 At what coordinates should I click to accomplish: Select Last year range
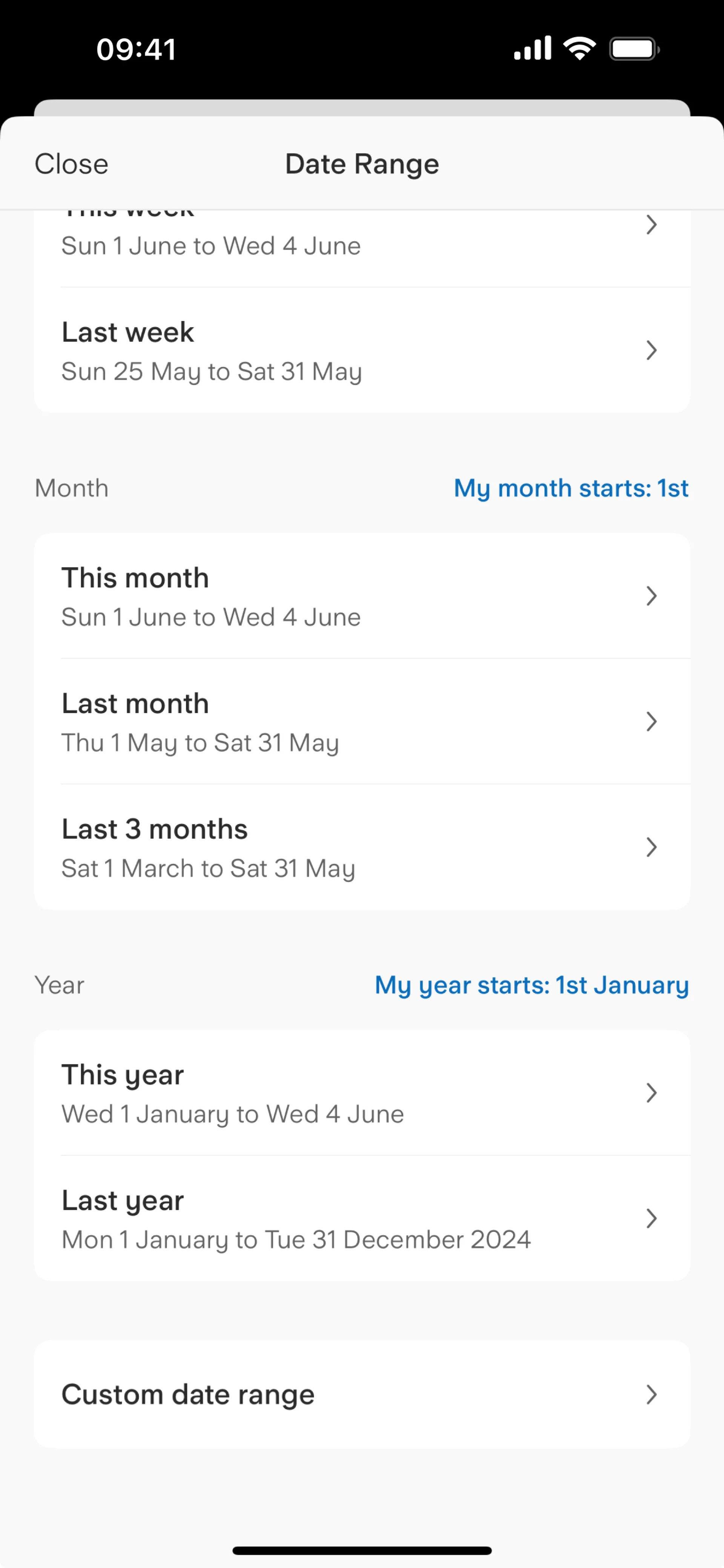click(362, 1219)
